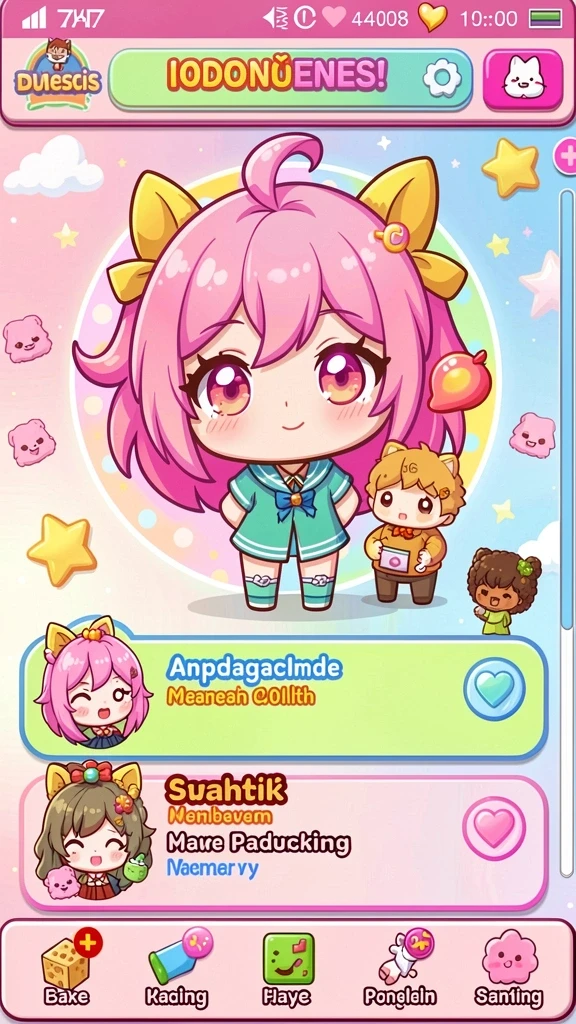The image size is (576, 1024).
Task: Go to the Ponglaln tab
Action: click(x=400, y=967)
